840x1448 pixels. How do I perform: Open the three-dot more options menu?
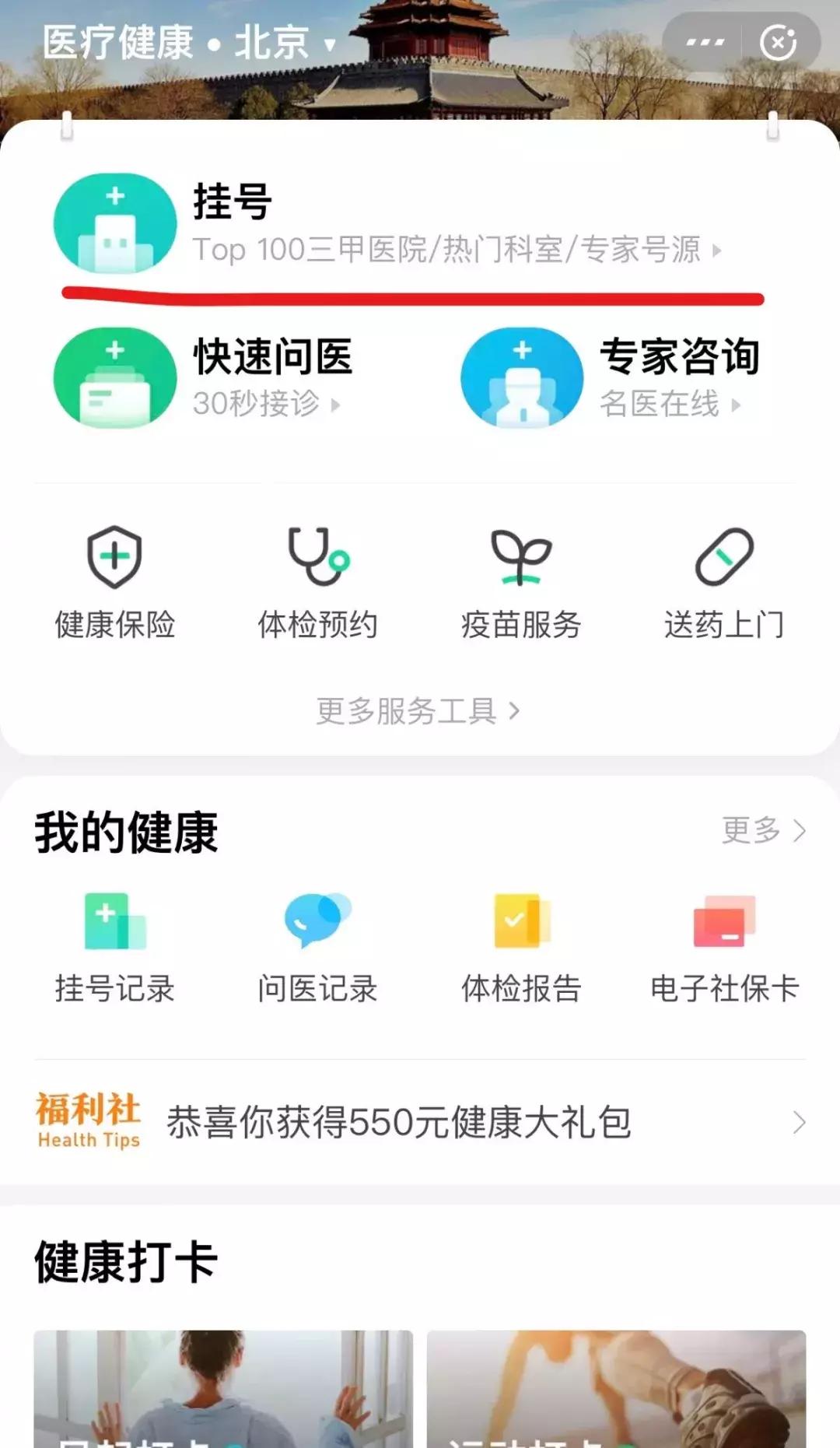(705, 42)
